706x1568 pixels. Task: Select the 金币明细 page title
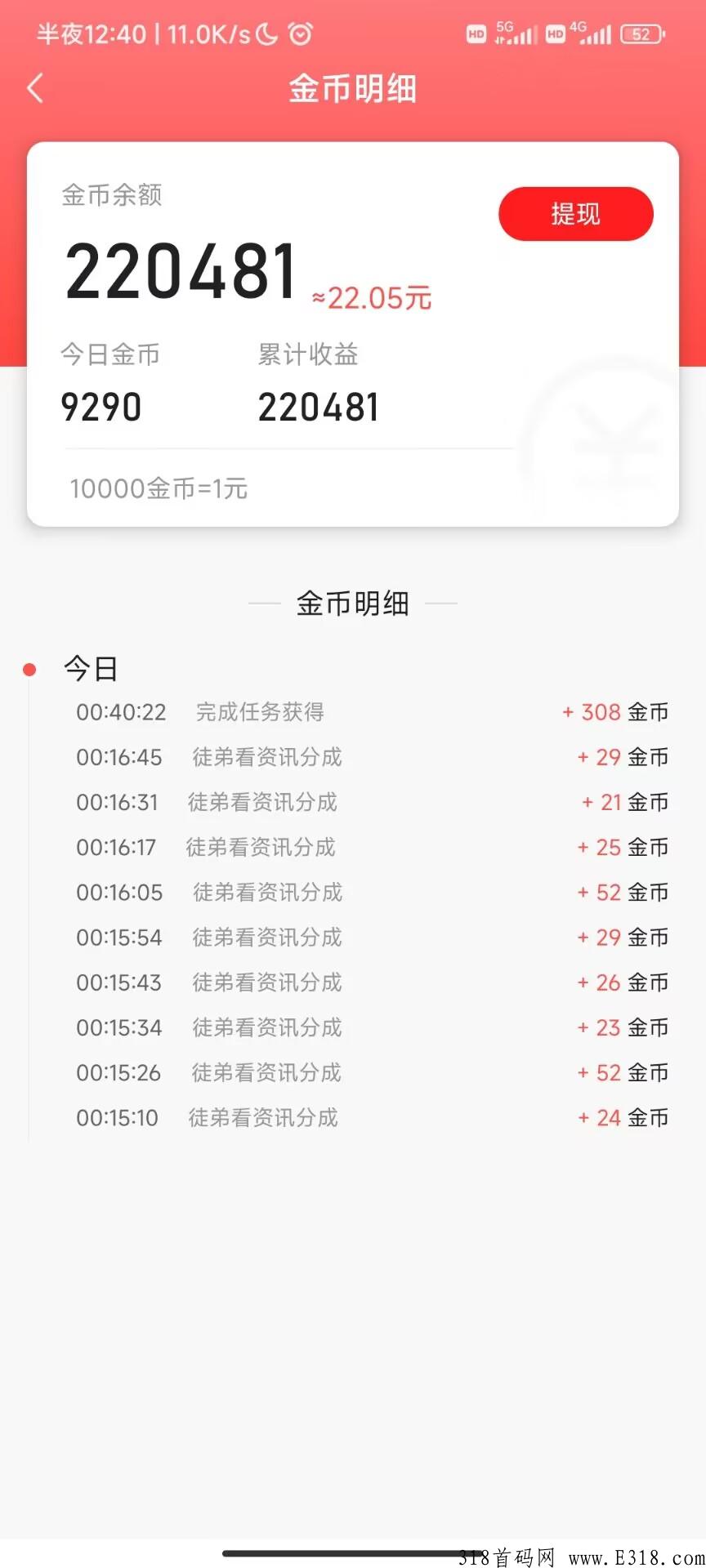click(353, 88)
